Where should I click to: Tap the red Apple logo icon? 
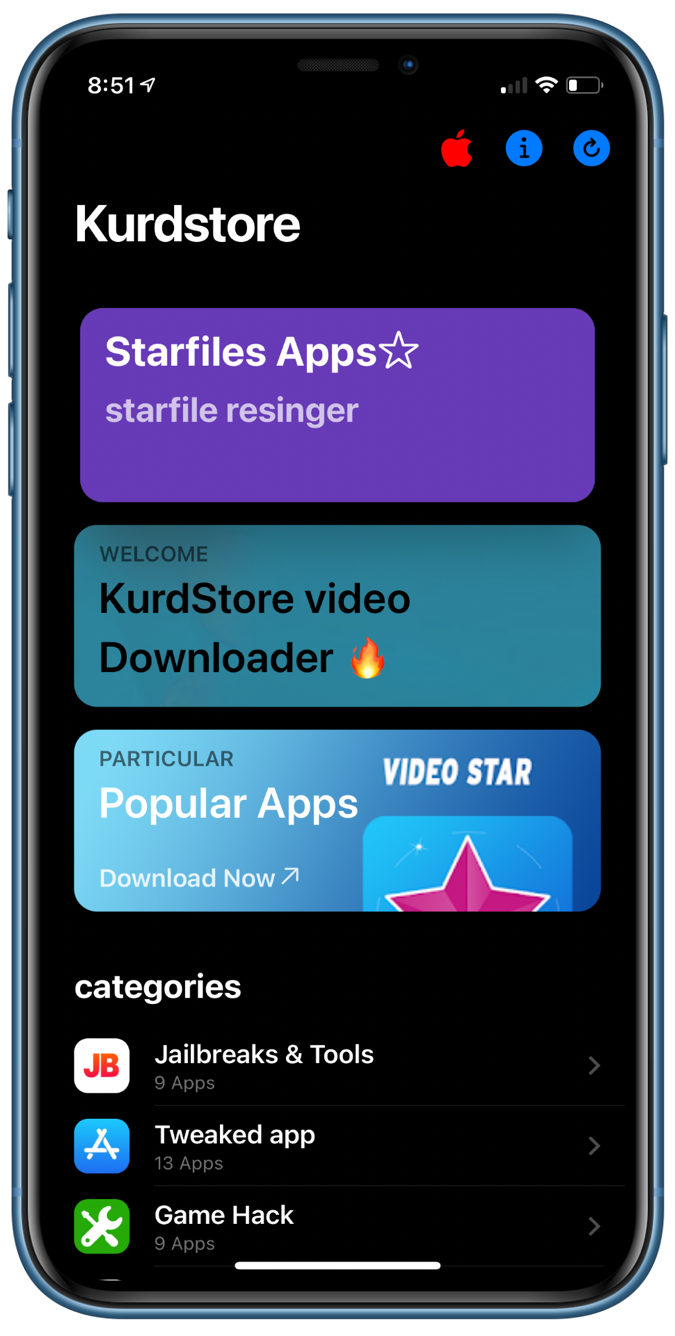[457, 150]
